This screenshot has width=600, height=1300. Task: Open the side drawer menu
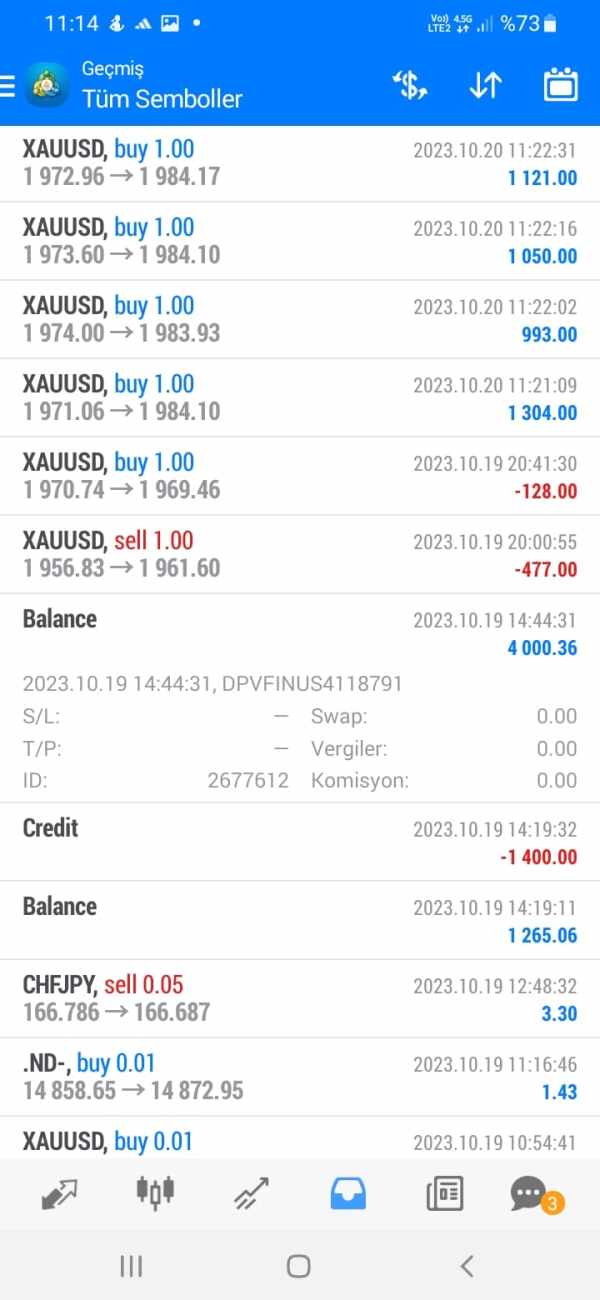8,86
